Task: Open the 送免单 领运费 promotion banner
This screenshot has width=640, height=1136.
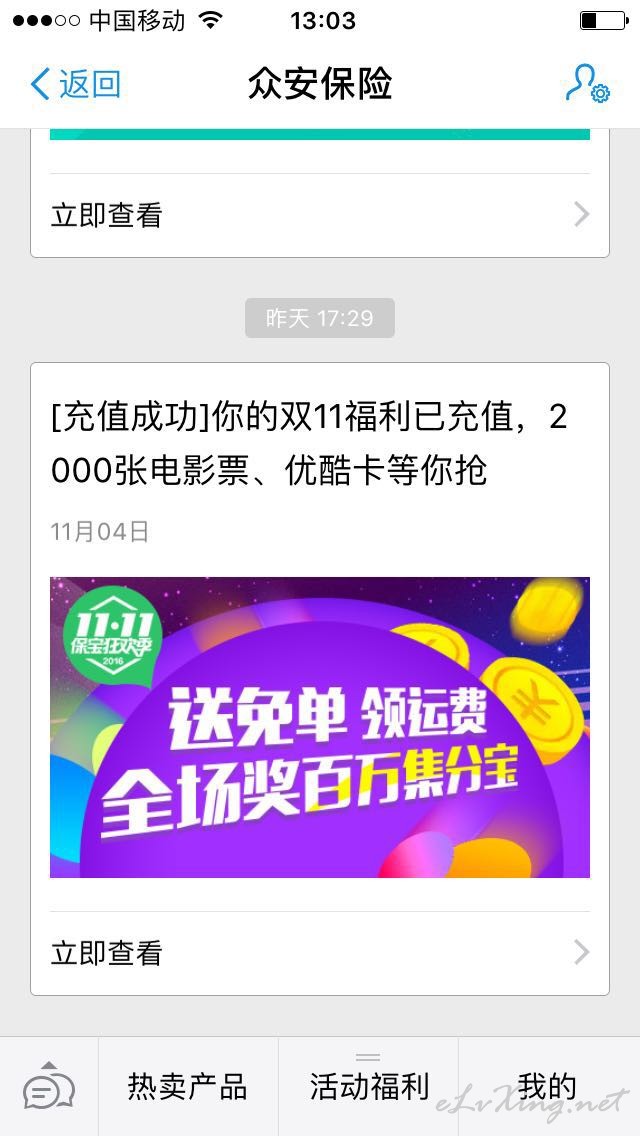Action: [320, 727]
